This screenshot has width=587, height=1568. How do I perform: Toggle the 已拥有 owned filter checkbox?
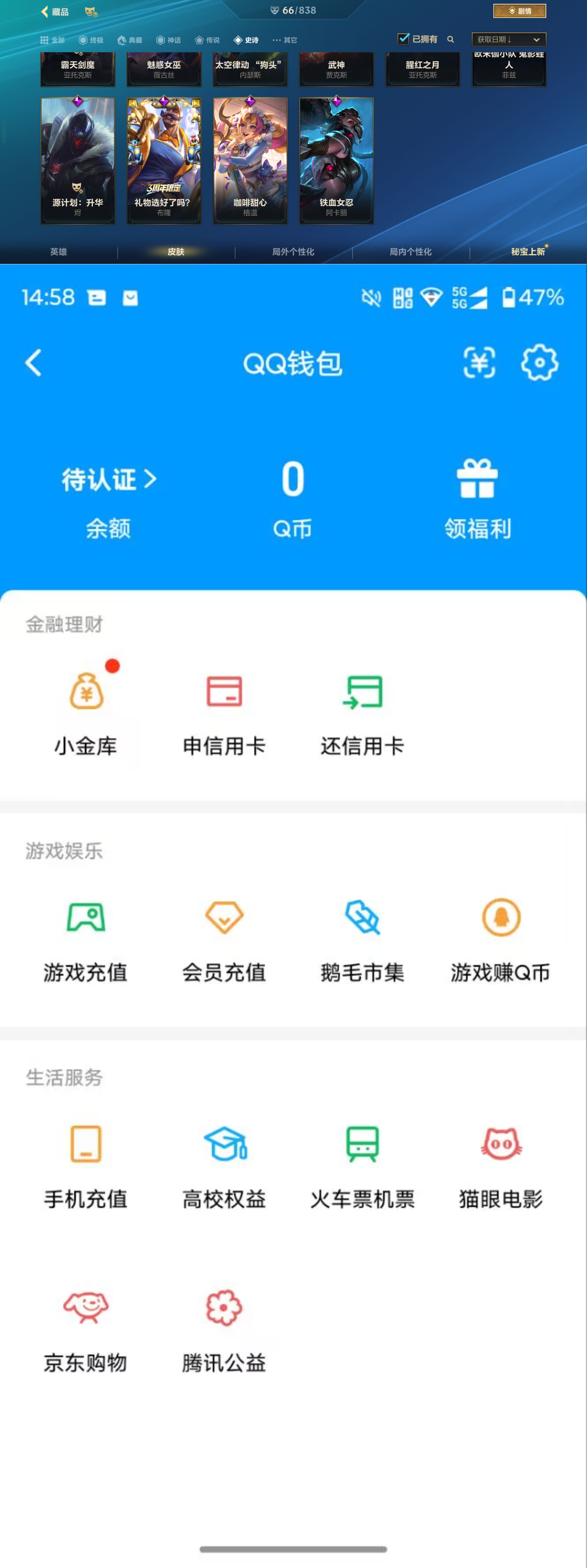pos(403,39)
